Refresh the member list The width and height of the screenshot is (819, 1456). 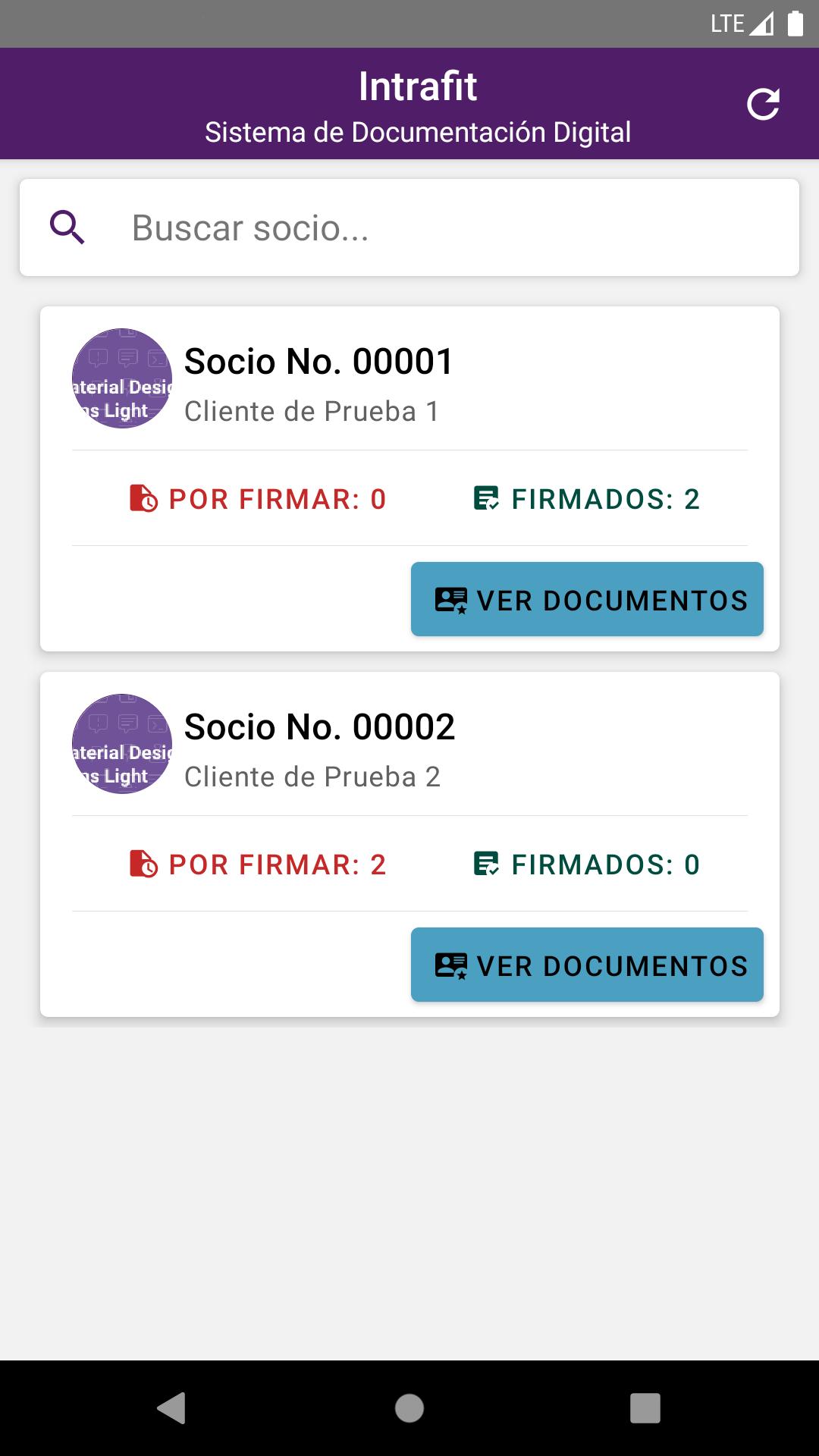(x=763, y=104)
